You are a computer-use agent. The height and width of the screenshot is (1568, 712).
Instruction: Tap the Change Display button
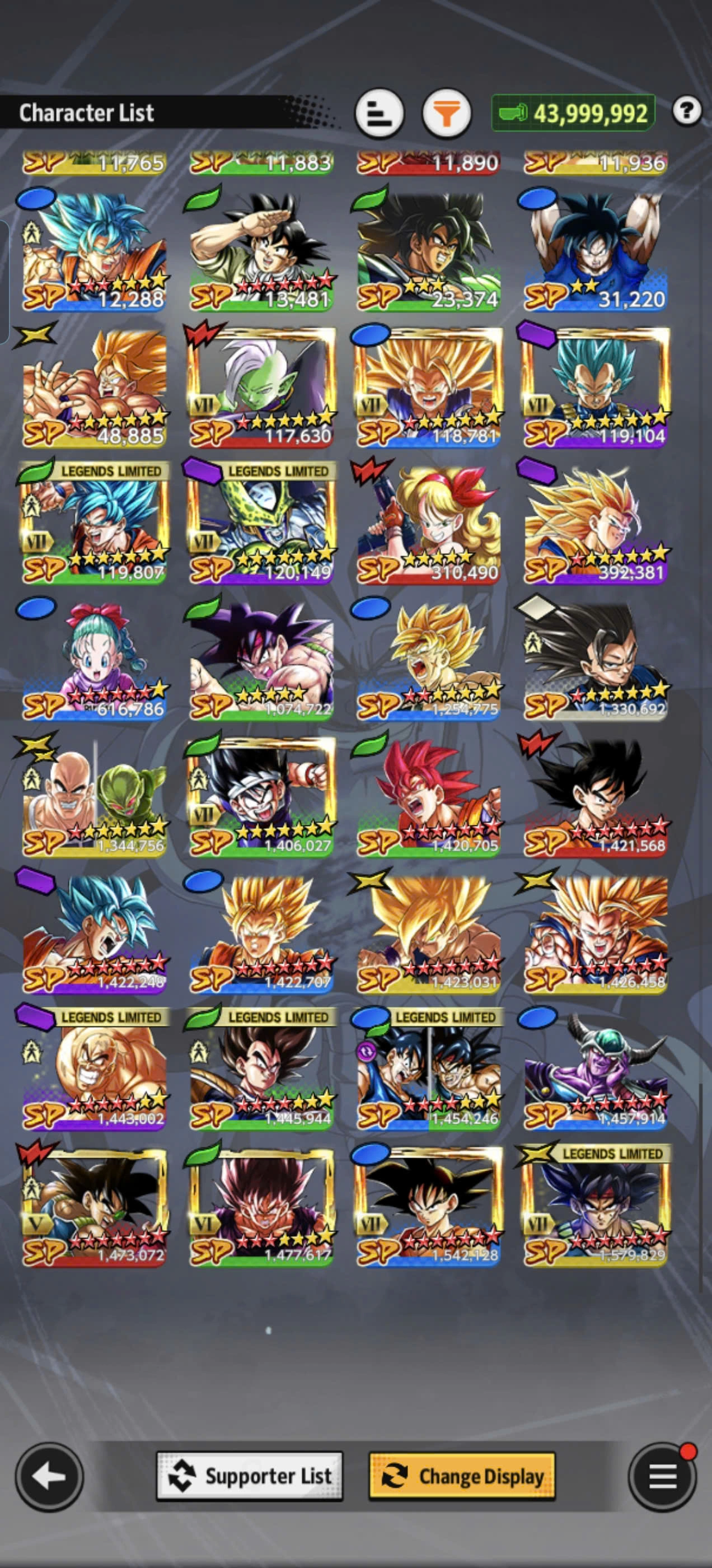point(462,1476)
